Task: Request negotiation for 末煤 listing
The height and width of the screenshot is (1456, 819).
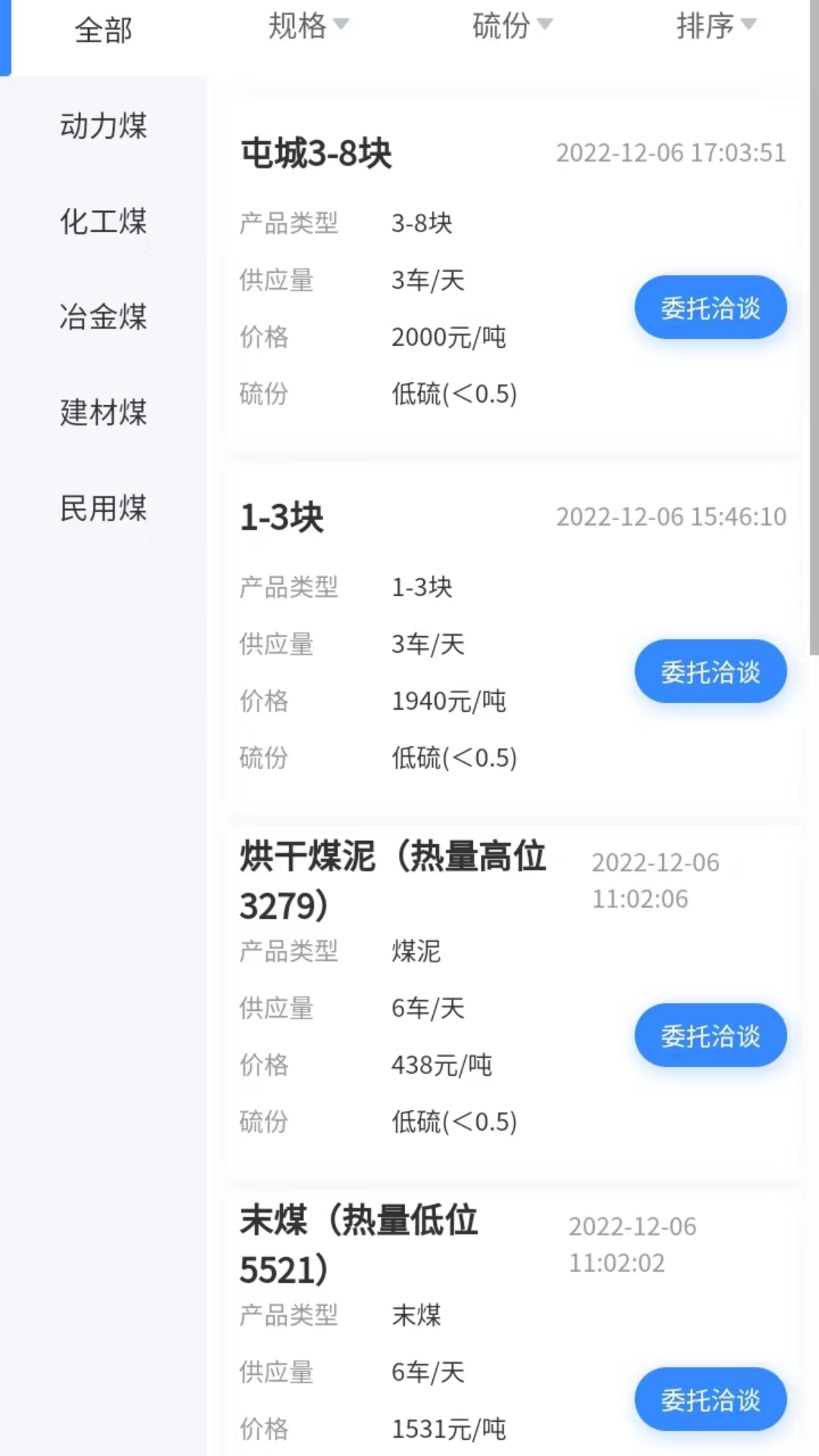Action: click(x=711, y=1400)
